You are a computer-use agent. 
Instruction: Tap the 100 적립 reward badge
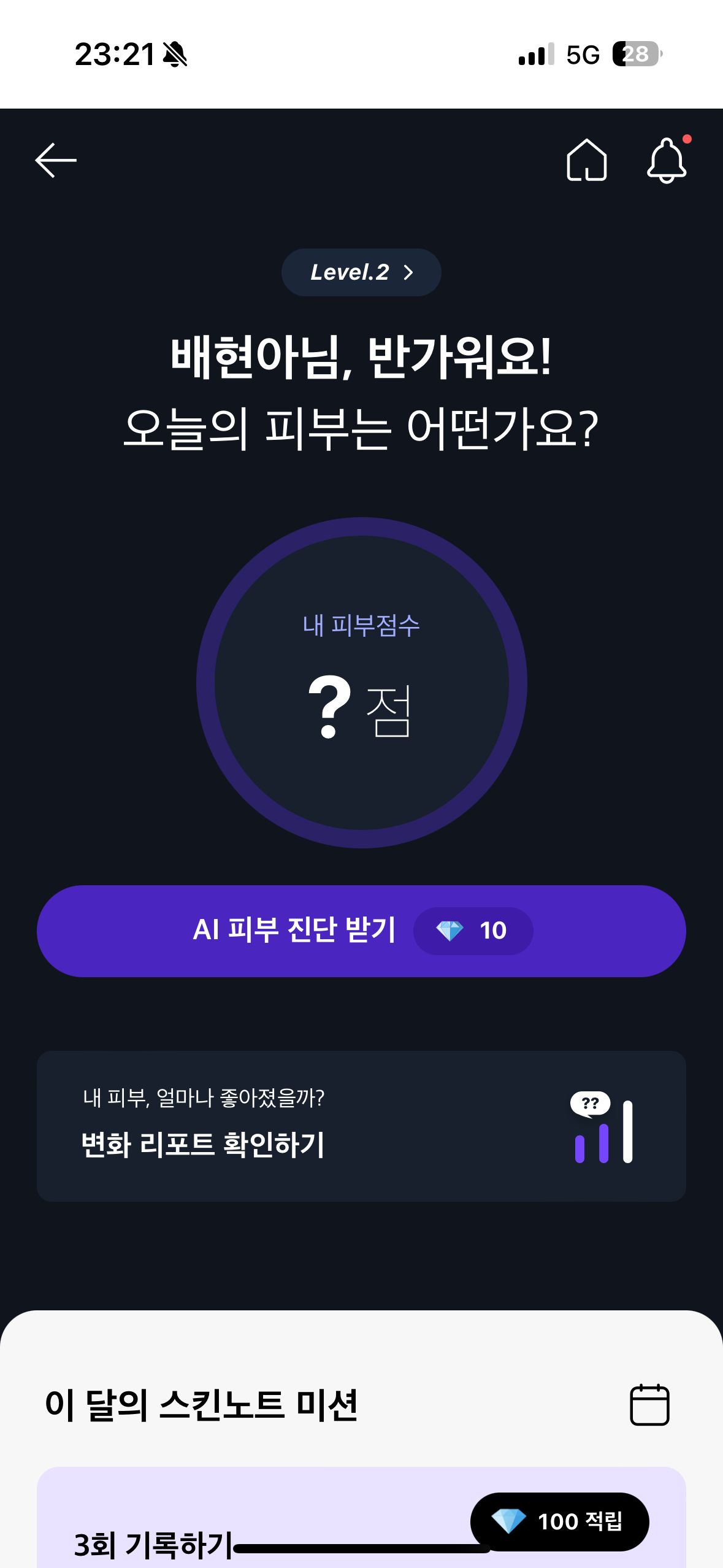(559, 1521)
